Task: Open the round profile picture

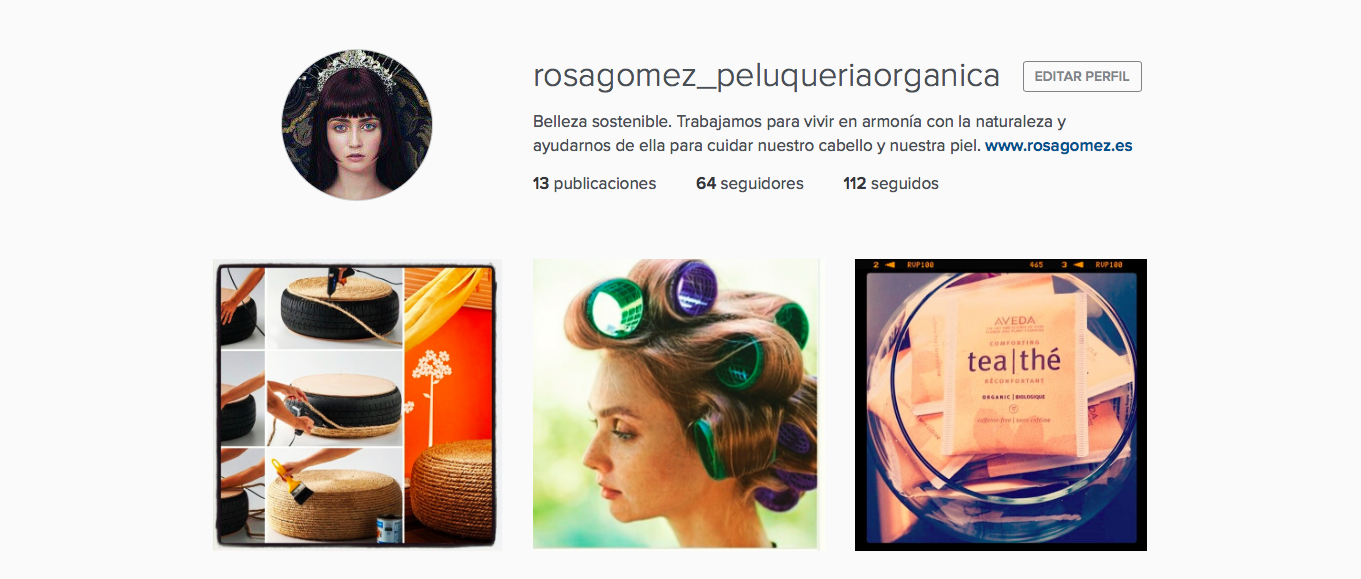Action: (357, 125)
